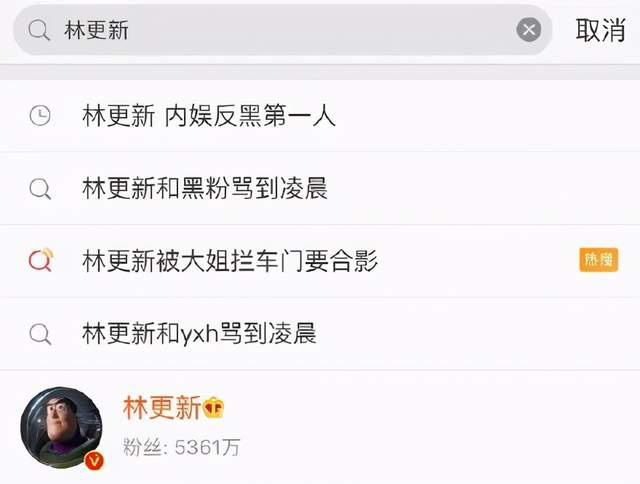
Task: Cancel the search with 取消
Action: click(600, 30)
